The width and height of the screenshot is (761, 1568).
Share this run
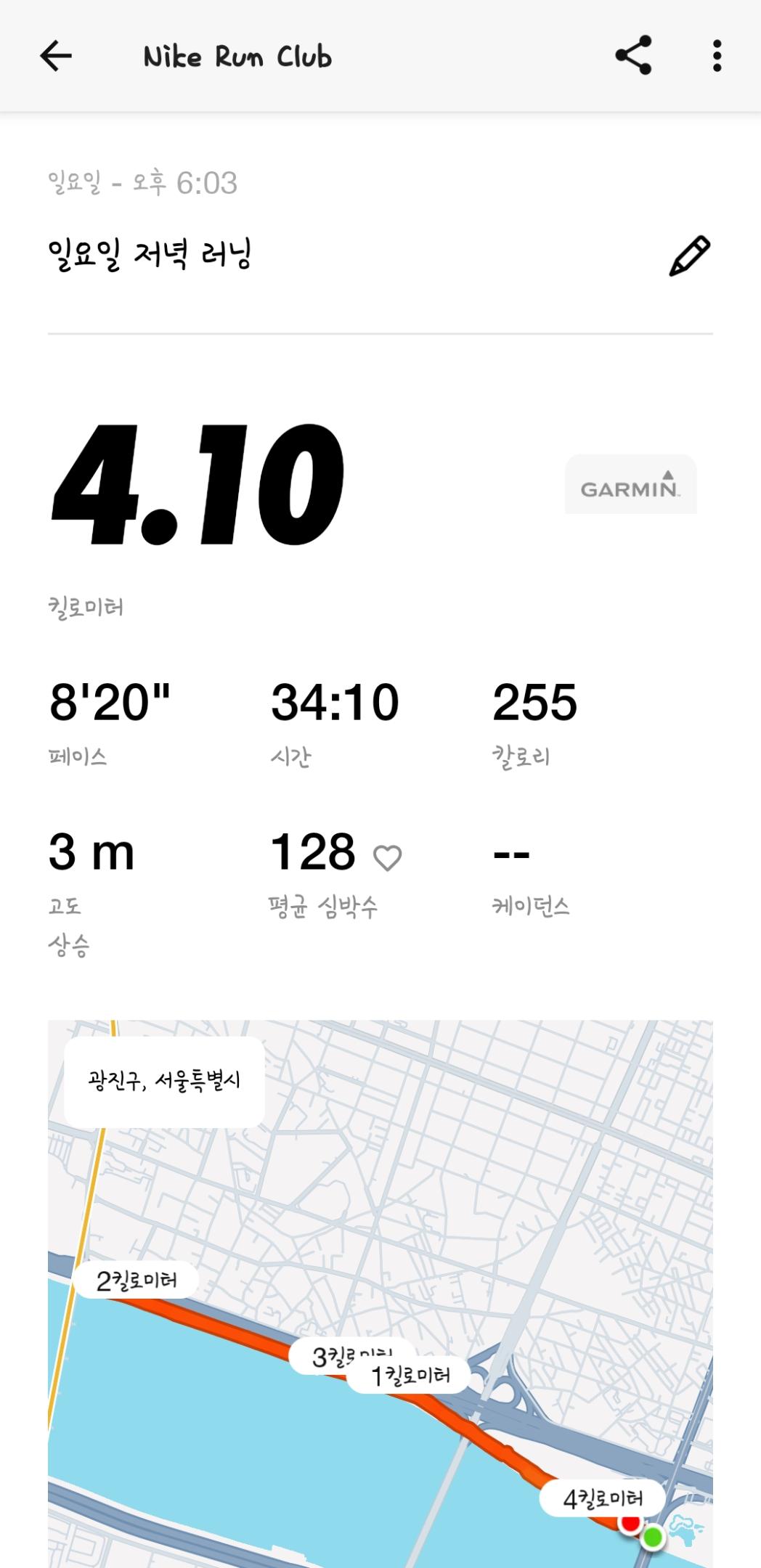click(x=633, y=56)
